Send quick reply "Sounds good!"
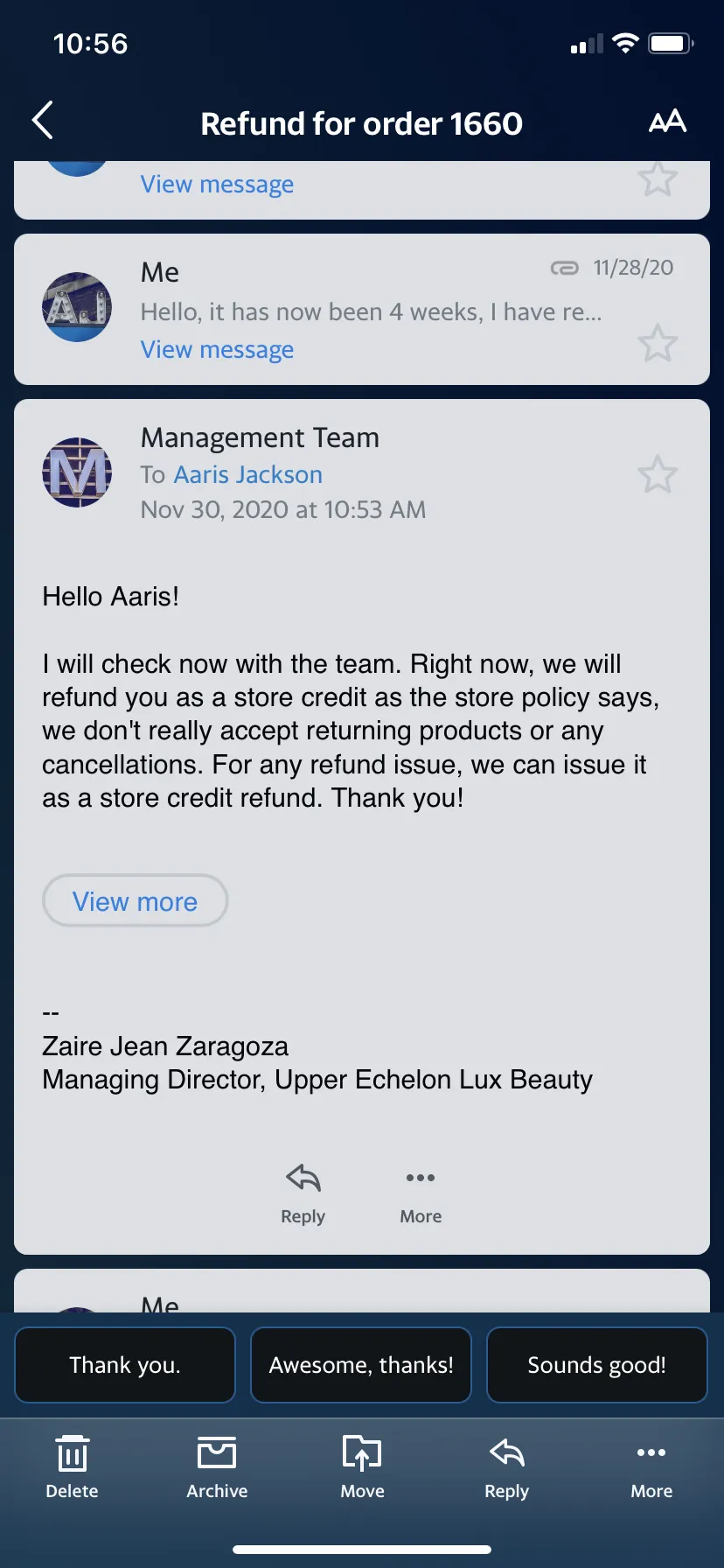This screenshot has width=724, height=1568. click(596, 1365)
